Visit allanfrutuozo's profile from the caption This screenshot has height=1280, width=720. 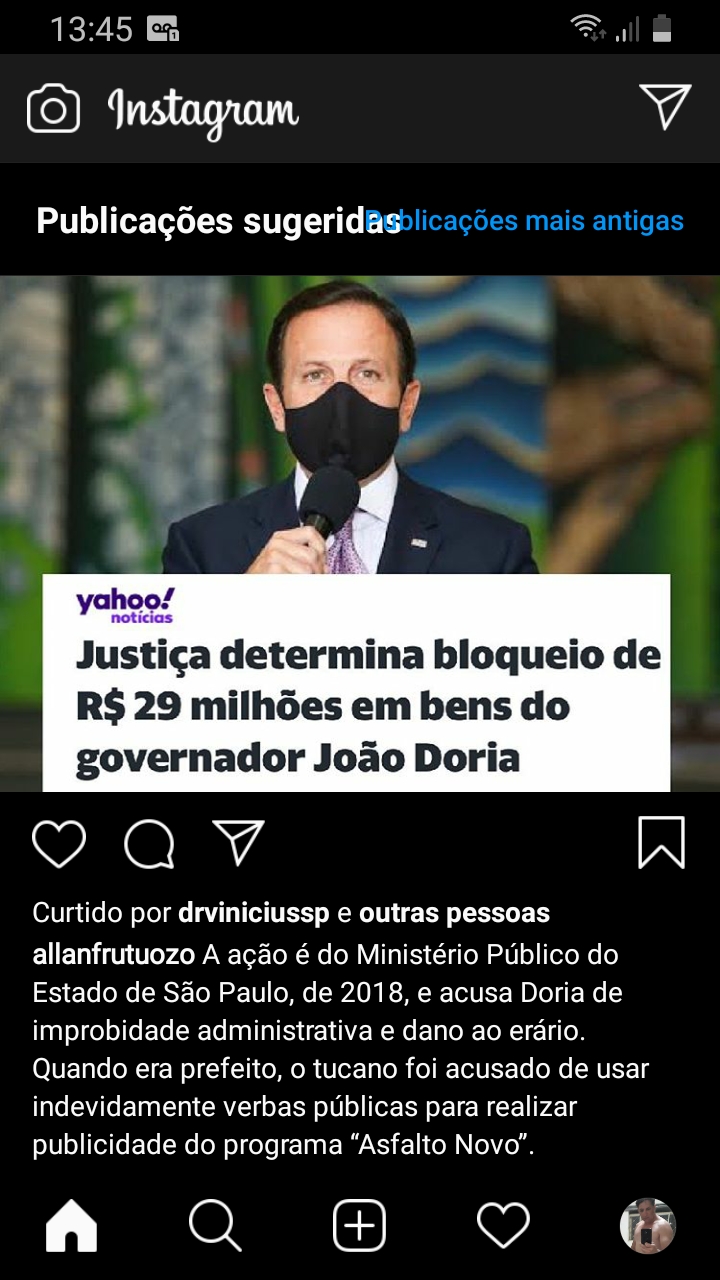[x=113, y=954]
